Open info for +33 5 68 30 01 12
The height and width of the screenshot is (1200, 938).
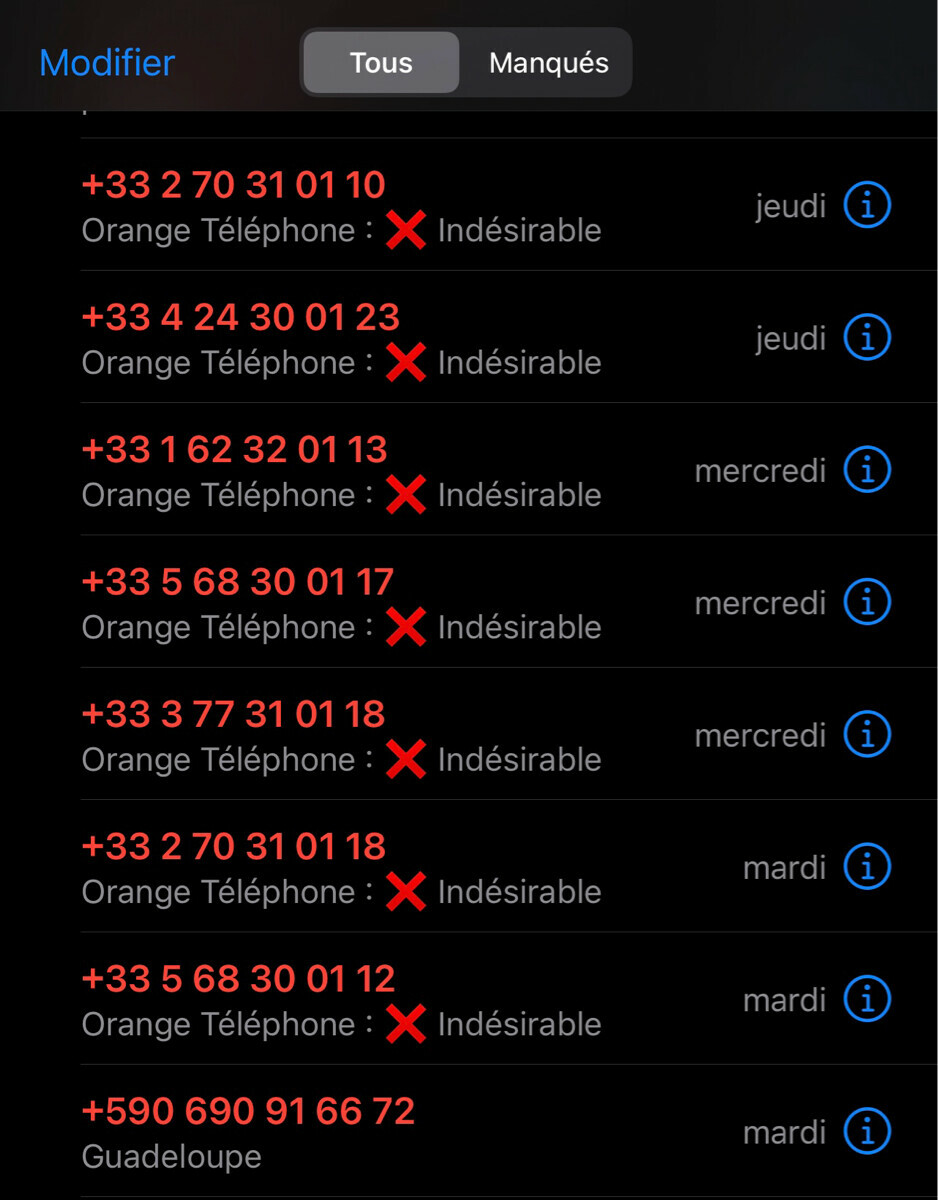tap(866, 999)
